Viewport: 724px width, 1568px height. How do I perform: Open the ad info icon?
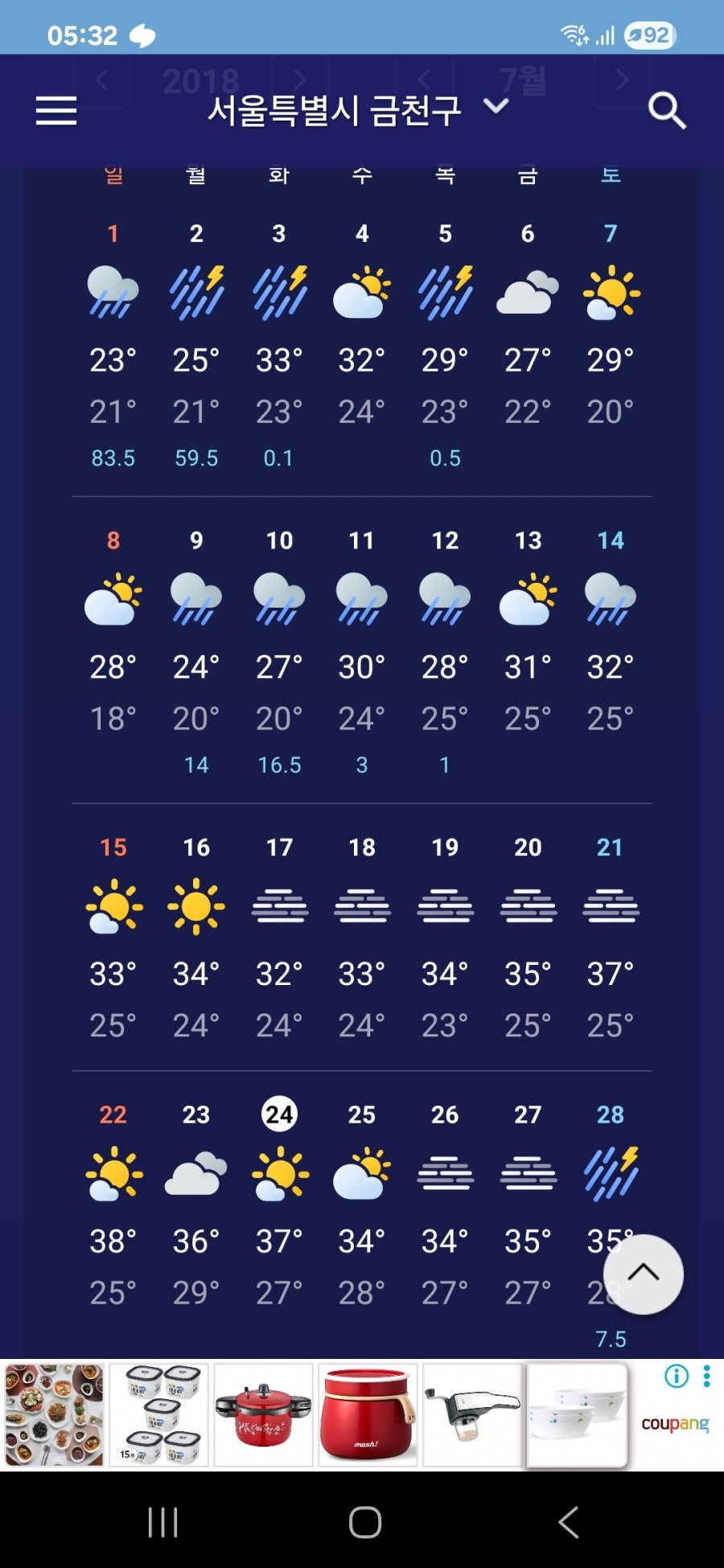pos(677,1377)
